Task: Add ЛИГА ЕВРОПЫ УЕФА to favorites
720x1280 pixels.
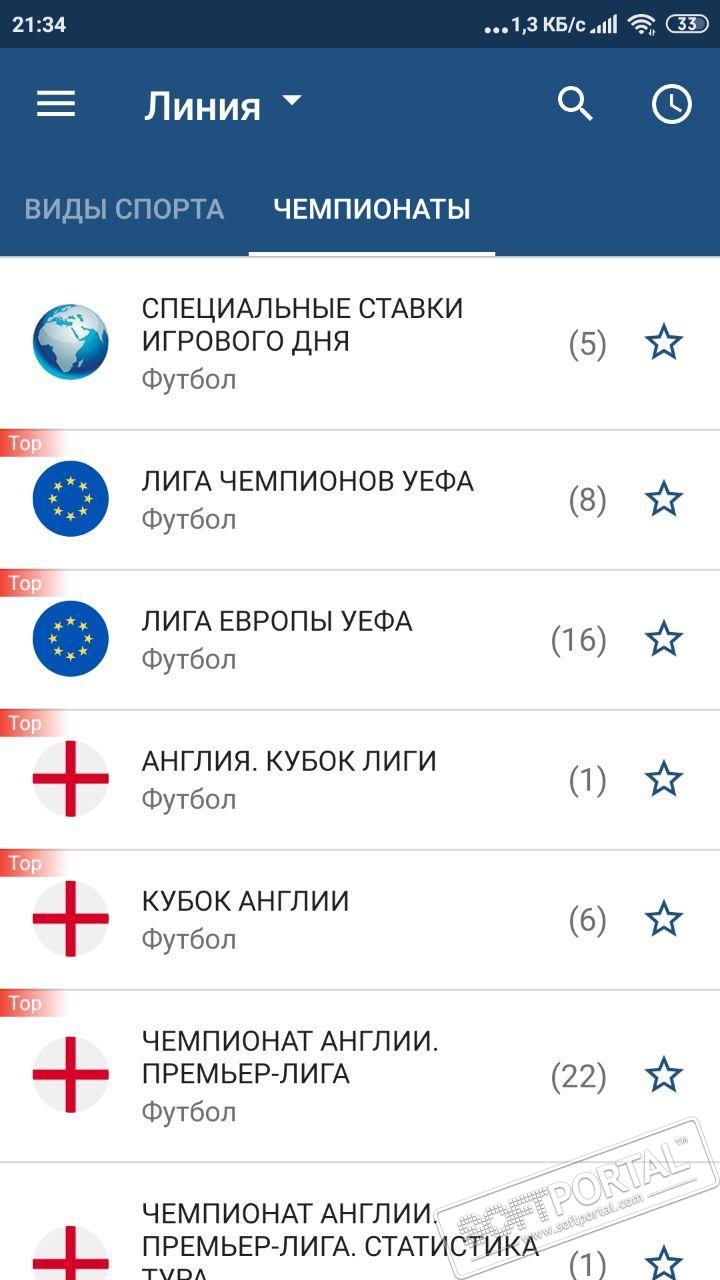Action: (664, 639)
